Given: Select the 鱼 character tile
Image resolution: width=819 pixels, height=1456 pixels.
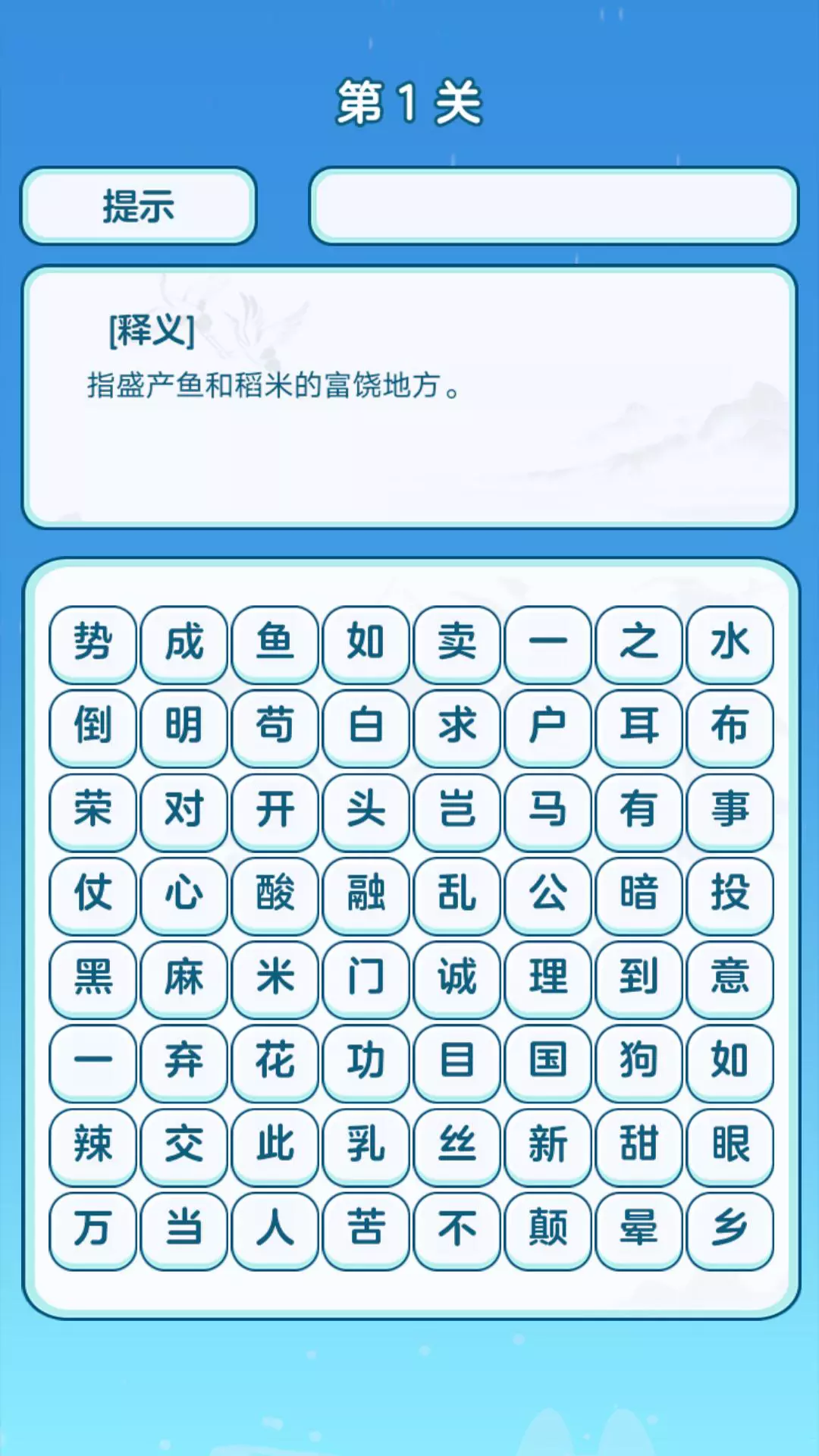Looking at the screenshot, I should (275, 643).
